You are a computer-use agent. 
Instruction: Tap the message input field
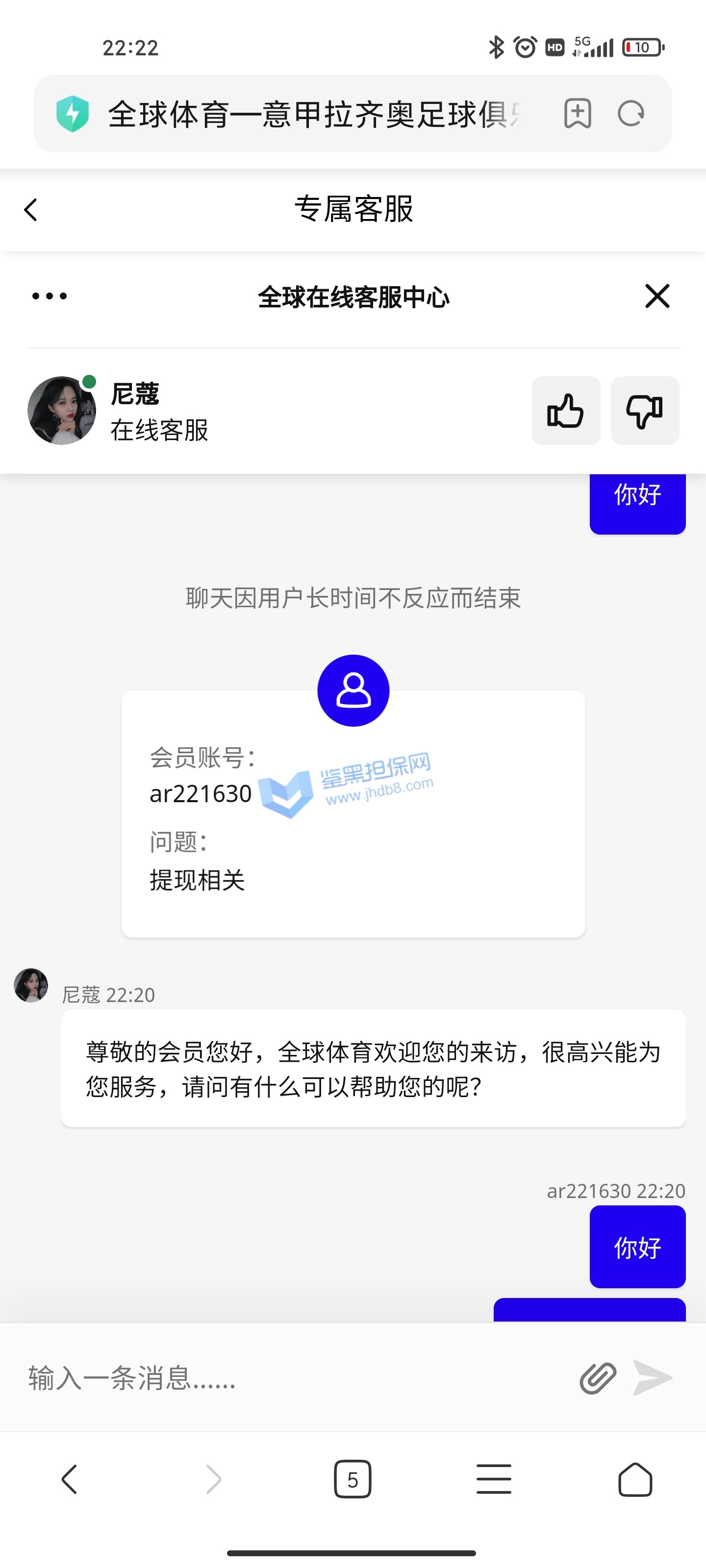292,1377
